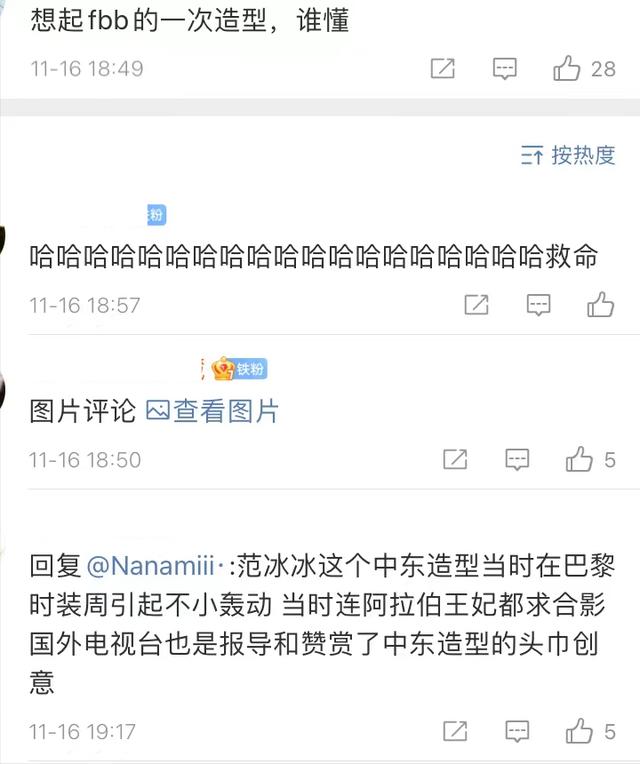Reply to the 图片评论 comment
Image resolution: width=640 pixels, height=764 pixels.
click(x=517, y=460)
